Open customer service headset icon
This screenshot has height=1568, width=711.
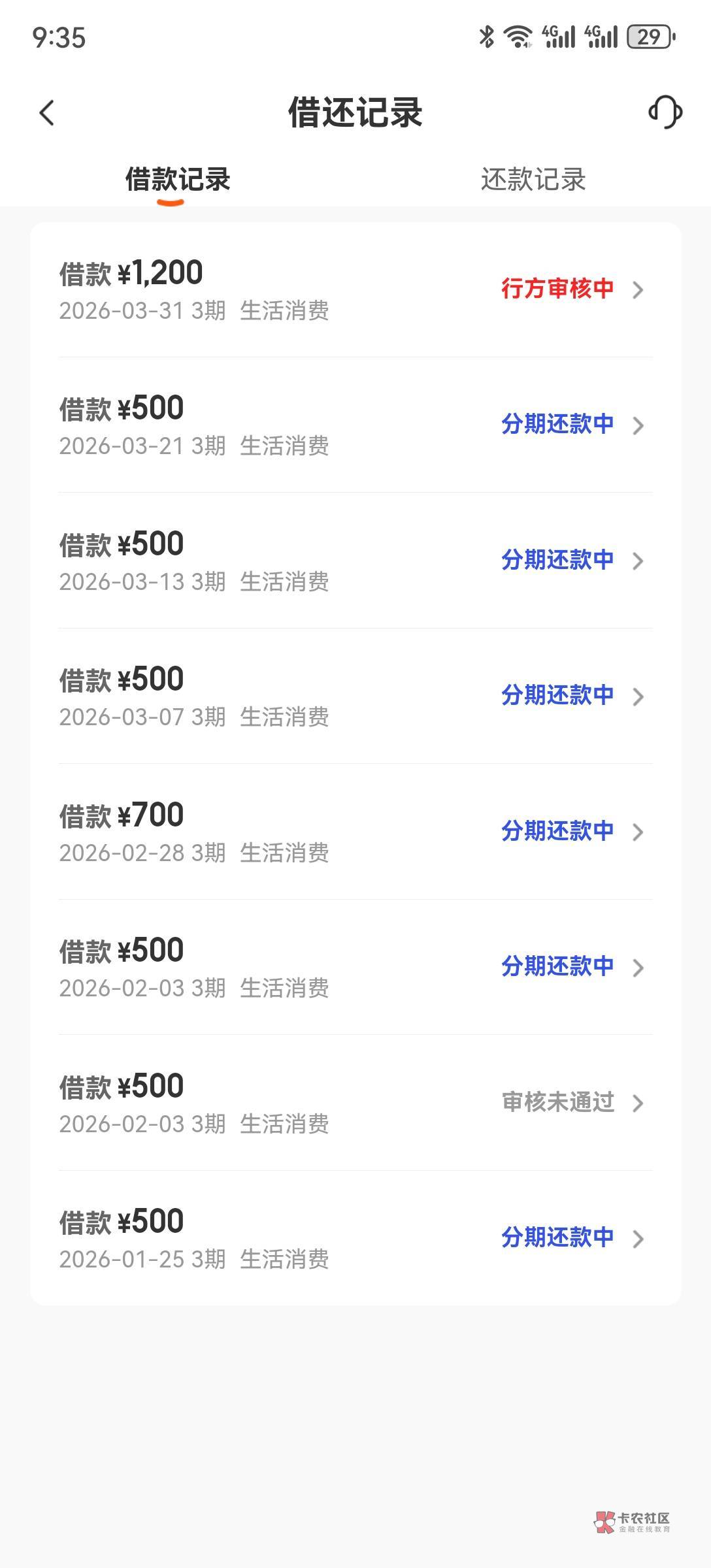point(665,112)
